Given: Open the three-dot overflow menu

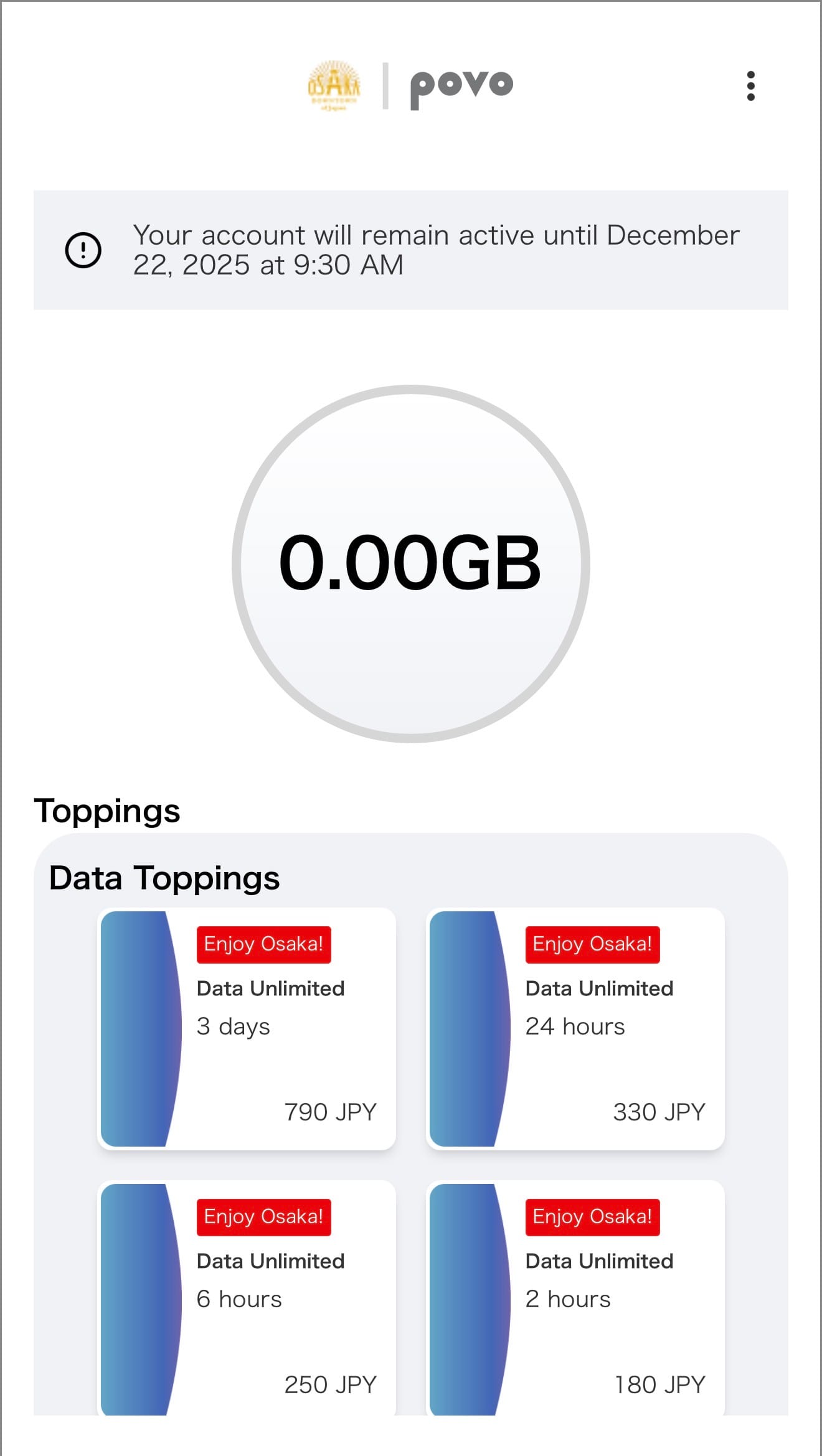Looking at the screenshot, I should tap(750, 86).
